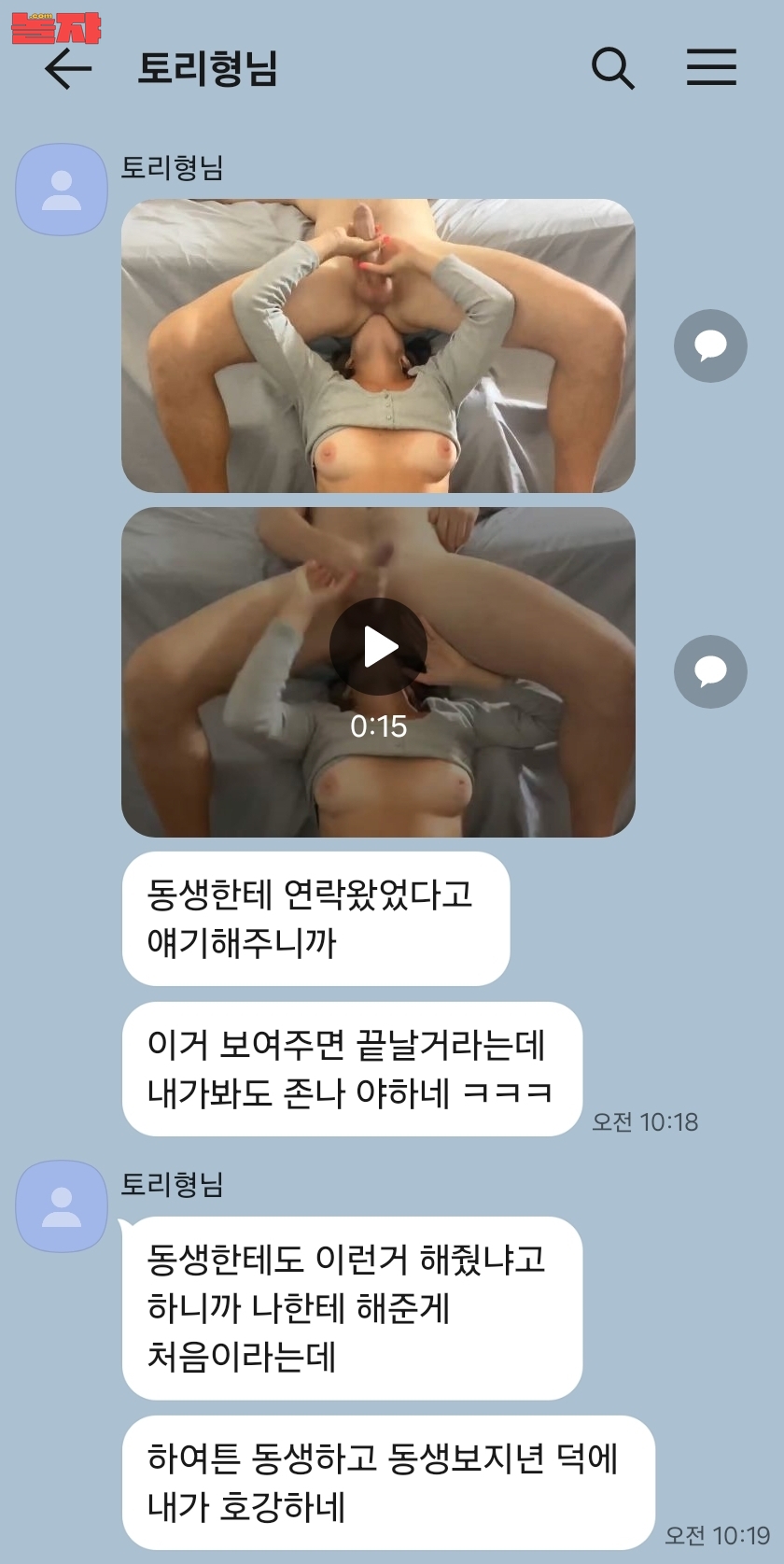This screenshot has height=1564, width=784.
Task: Go back using the arrow icon
Action: tap(68, 68)
